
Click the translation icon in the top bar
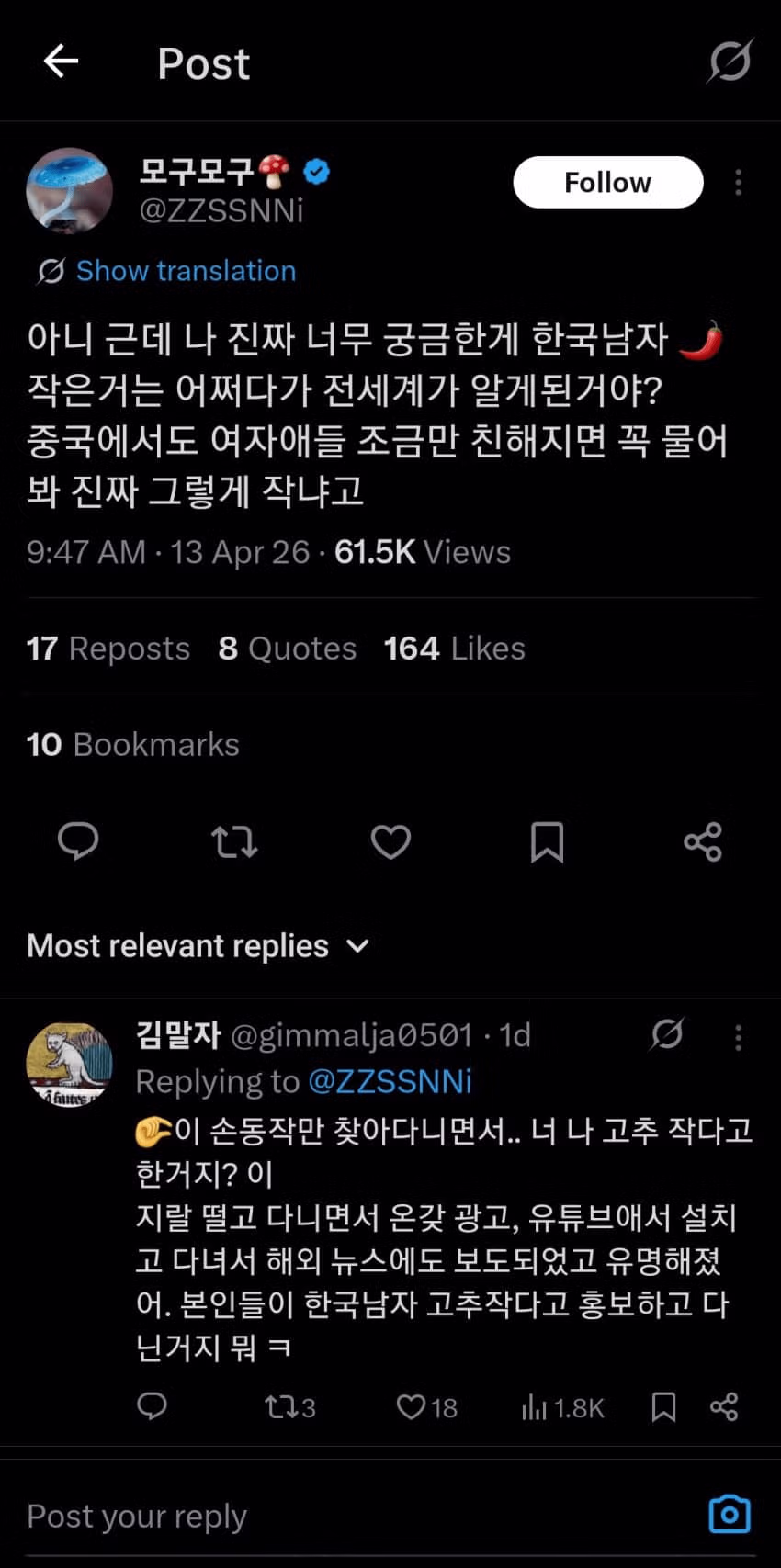point(729,61)
